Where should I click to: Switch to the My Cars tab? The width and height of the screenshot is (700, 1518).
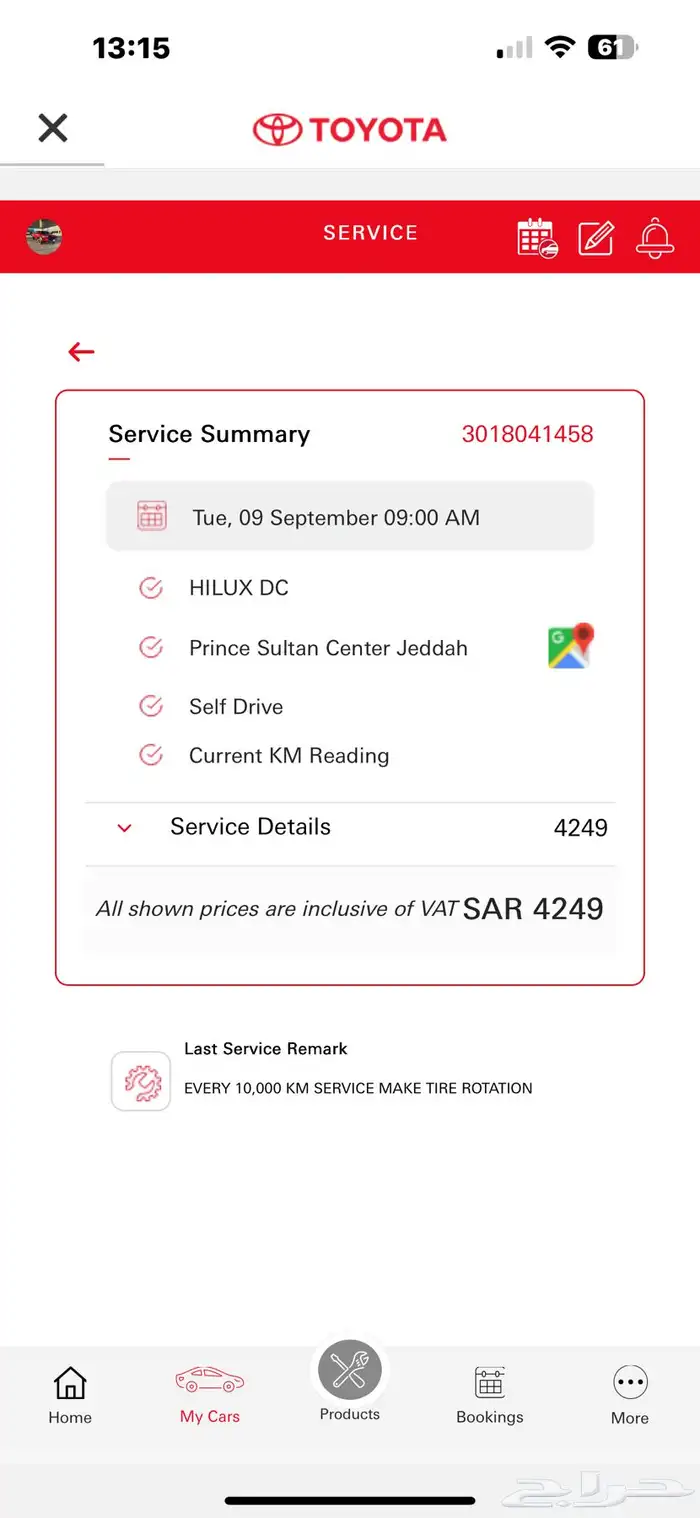[x=210, y=1394]
